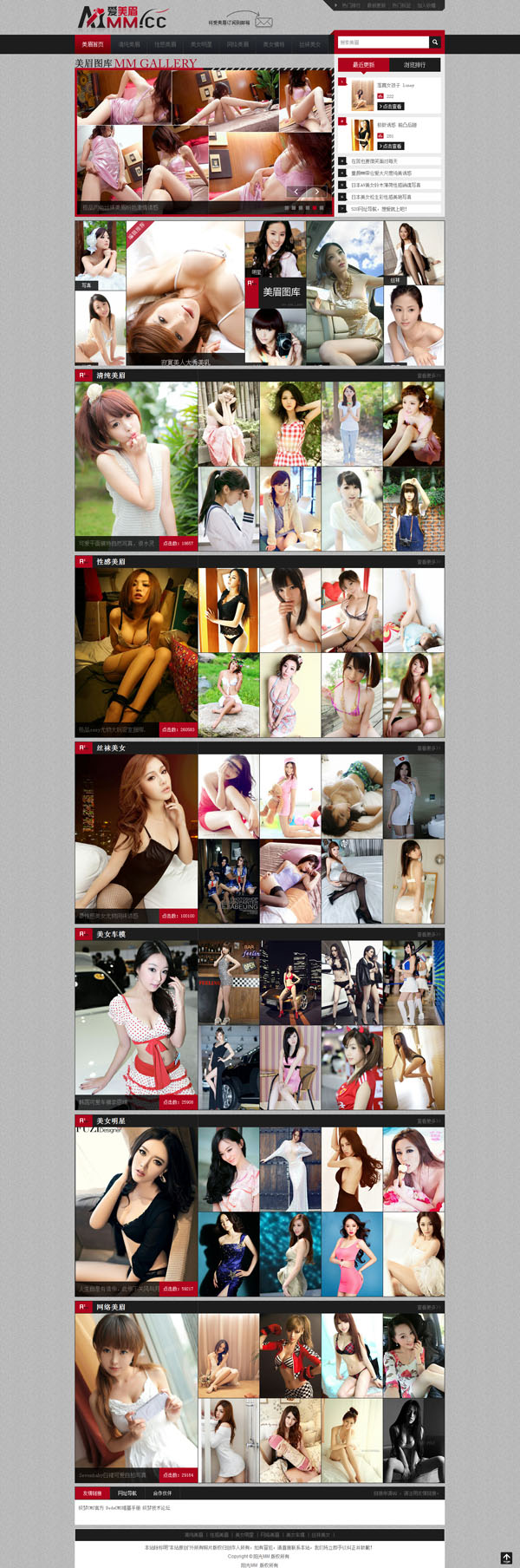Switch to the 浏览排行 tab
The width and height of the screenshot is (520, 1568).
(414, 65)
